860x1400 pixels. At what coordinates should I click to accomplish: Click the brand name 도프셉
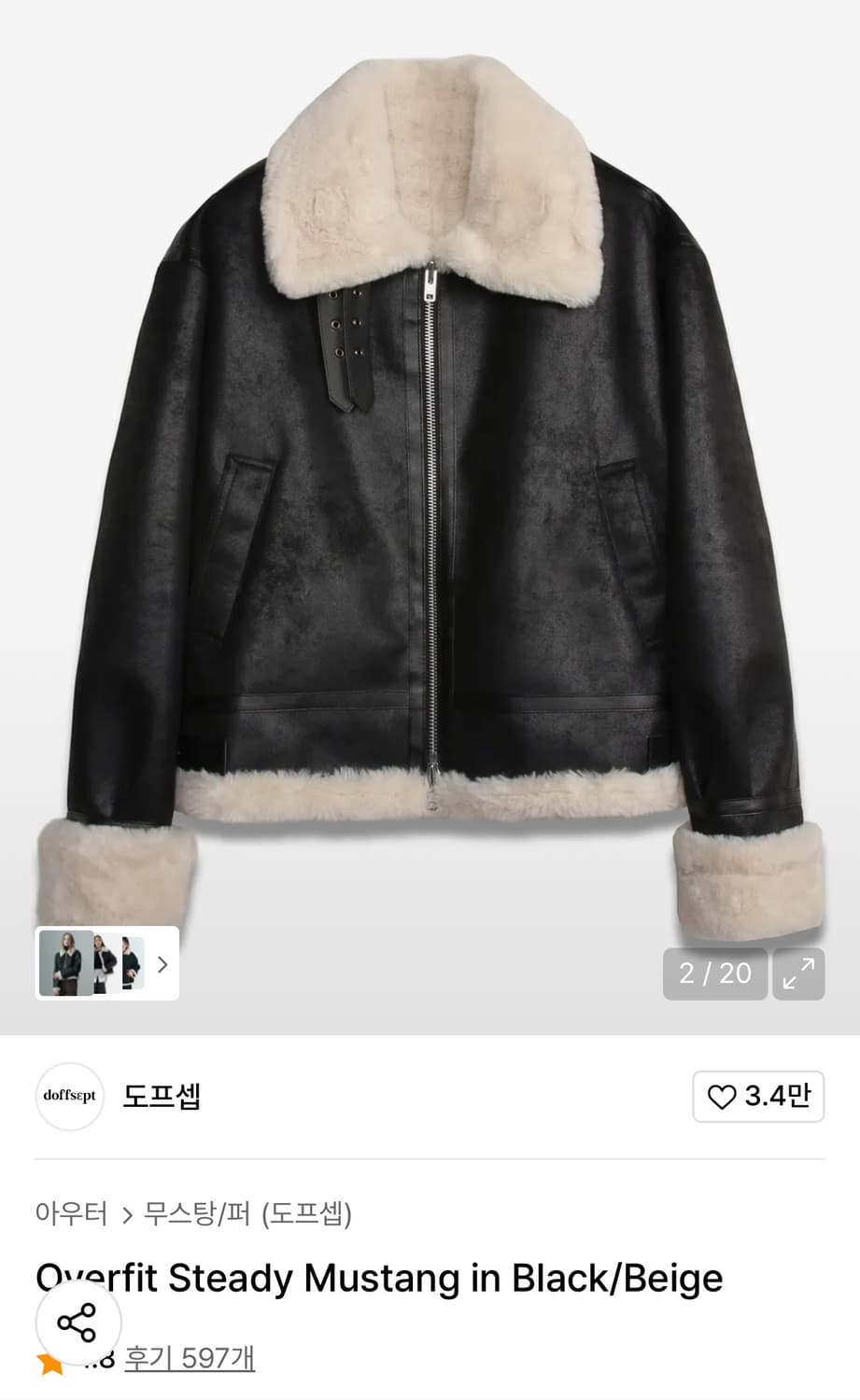160,1097
